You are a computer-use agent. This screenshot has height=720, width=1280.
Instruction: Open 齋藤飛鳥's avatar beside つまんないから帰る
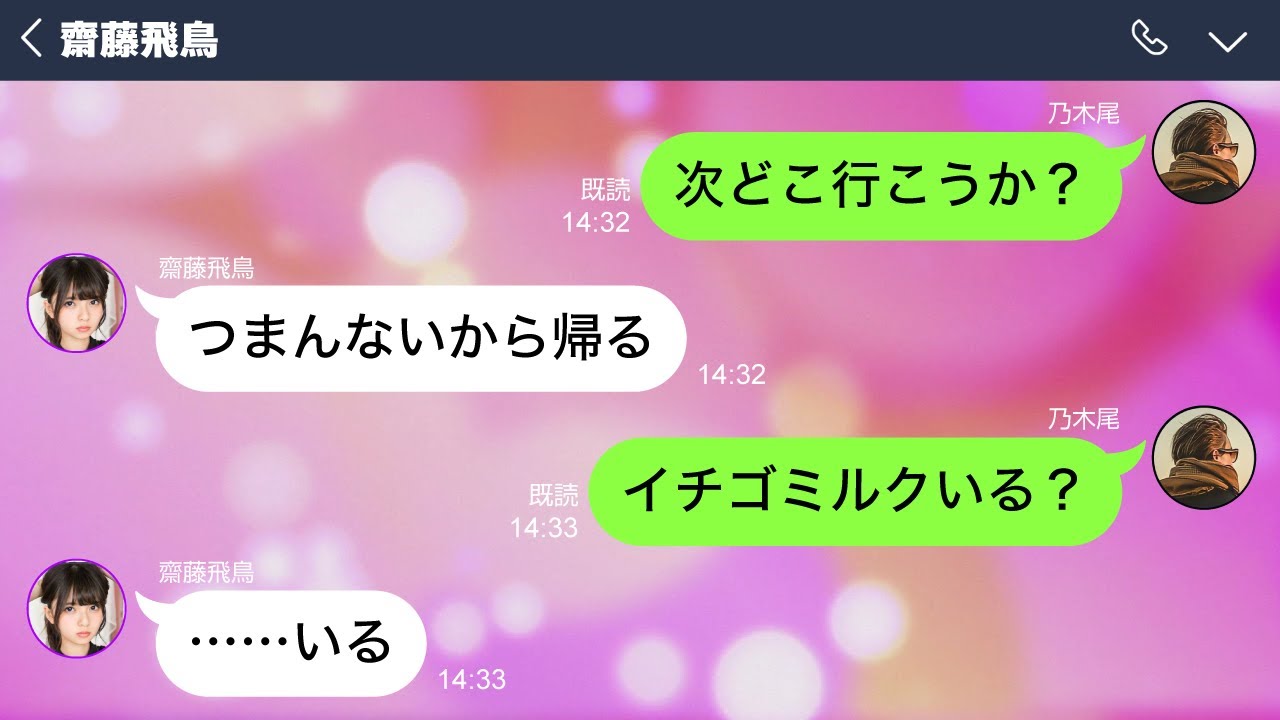click(76, 302)
